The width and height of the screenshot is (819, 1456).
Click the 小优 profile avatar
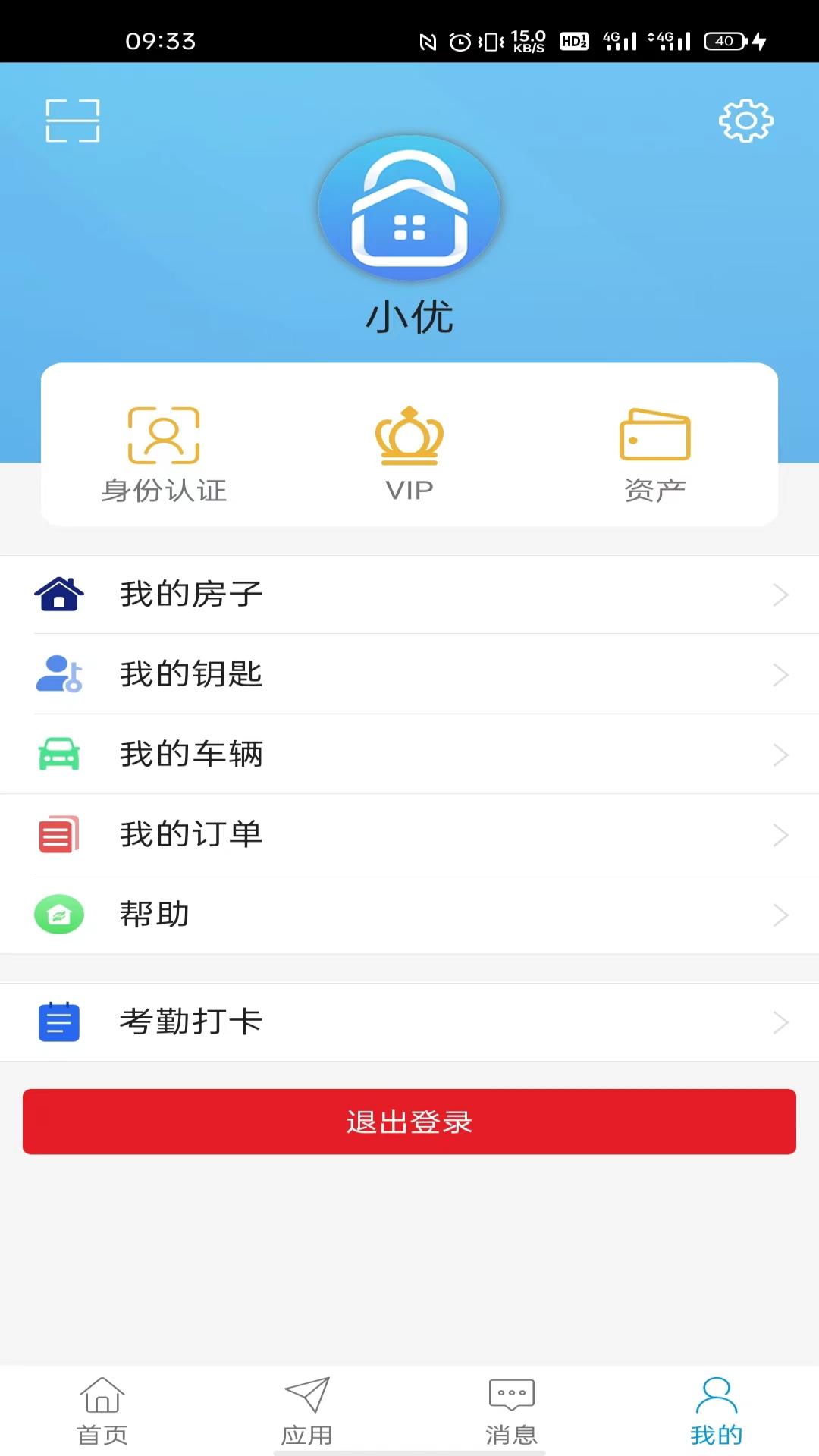coord(409,210)
